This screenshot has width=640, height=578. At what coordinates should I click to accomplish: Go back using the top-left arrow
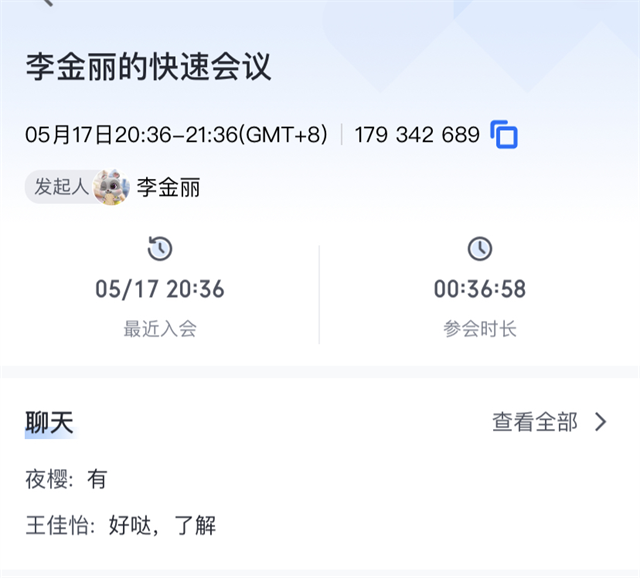[x=47, y=3]
